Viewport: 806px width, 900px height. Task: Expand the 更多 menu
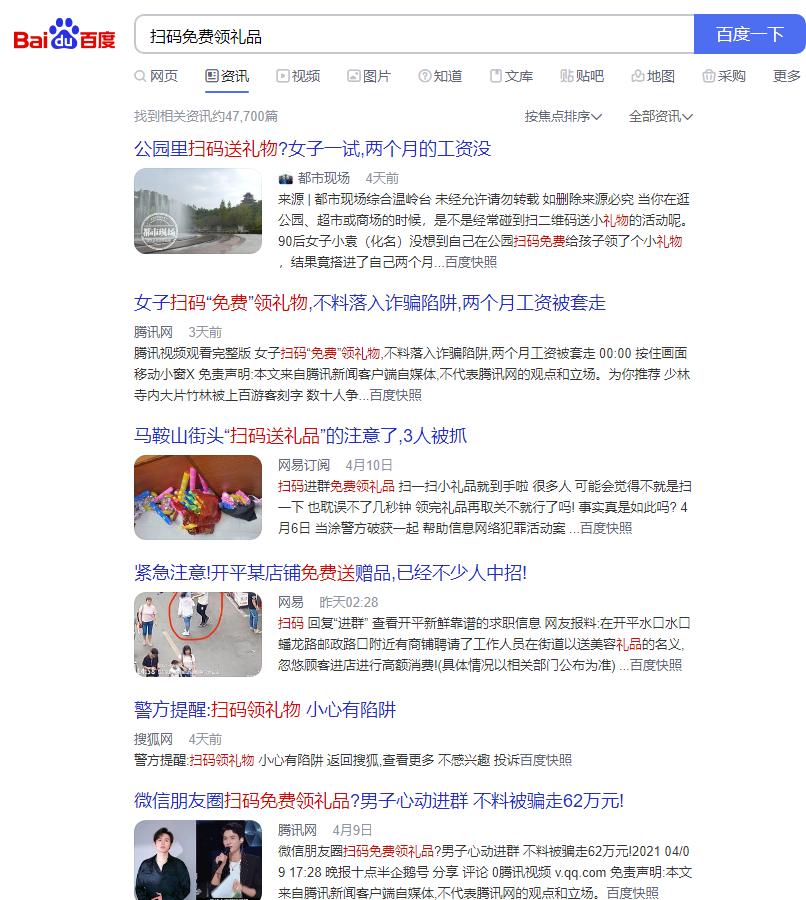point(787,76)
